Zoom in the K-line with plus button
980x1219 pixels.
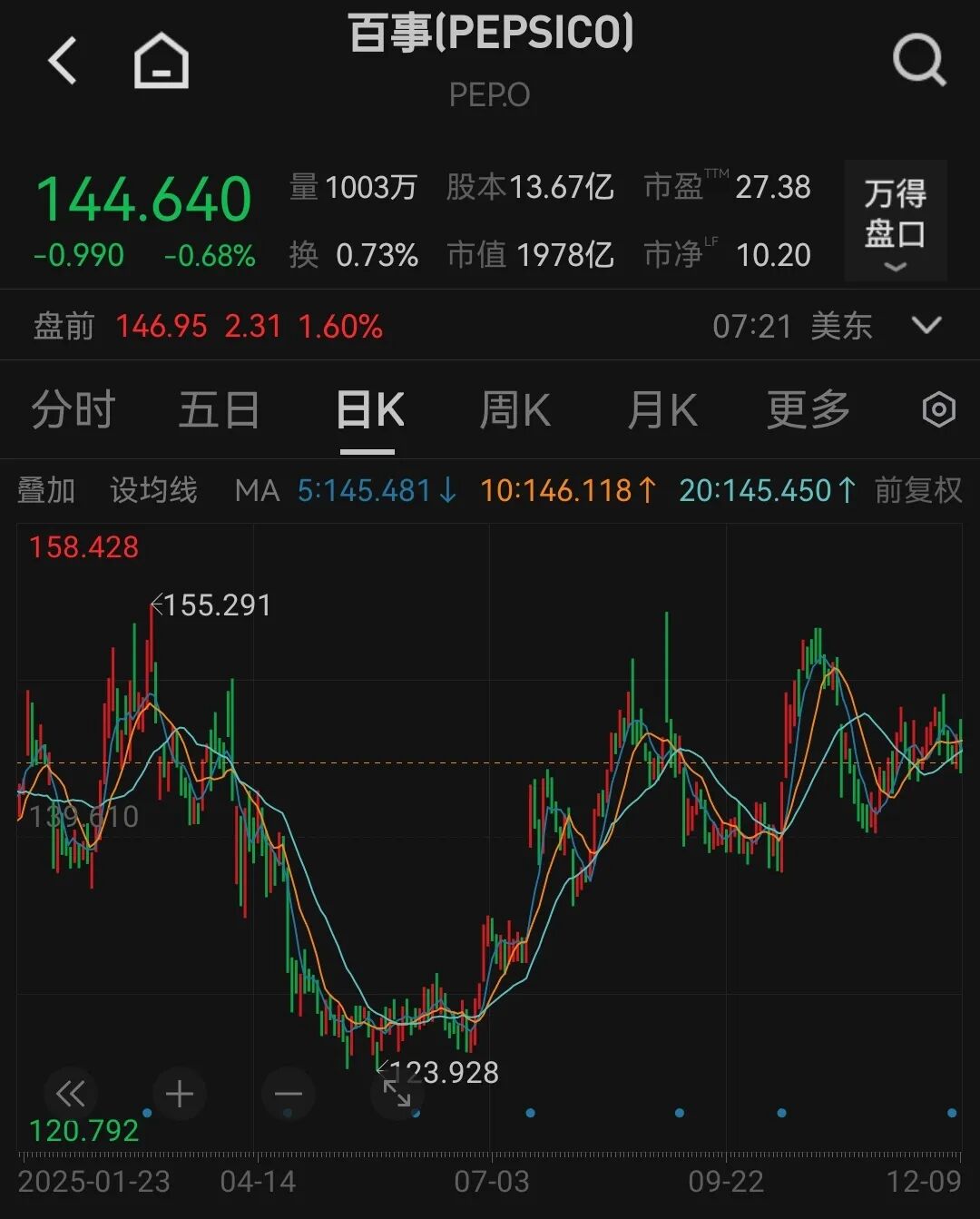point(180,1094)
